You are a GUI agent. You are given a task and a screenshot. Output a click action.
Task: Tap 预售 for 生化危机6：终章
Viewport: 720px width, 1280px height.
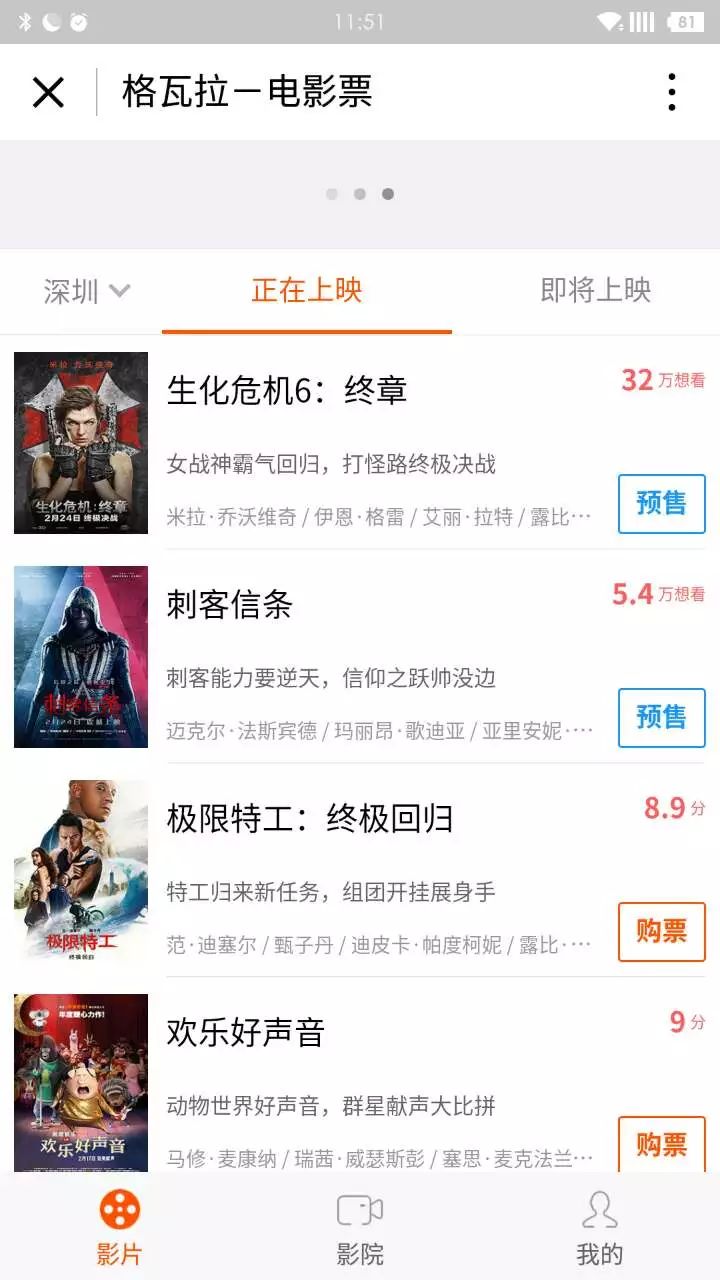pos(661,503)
